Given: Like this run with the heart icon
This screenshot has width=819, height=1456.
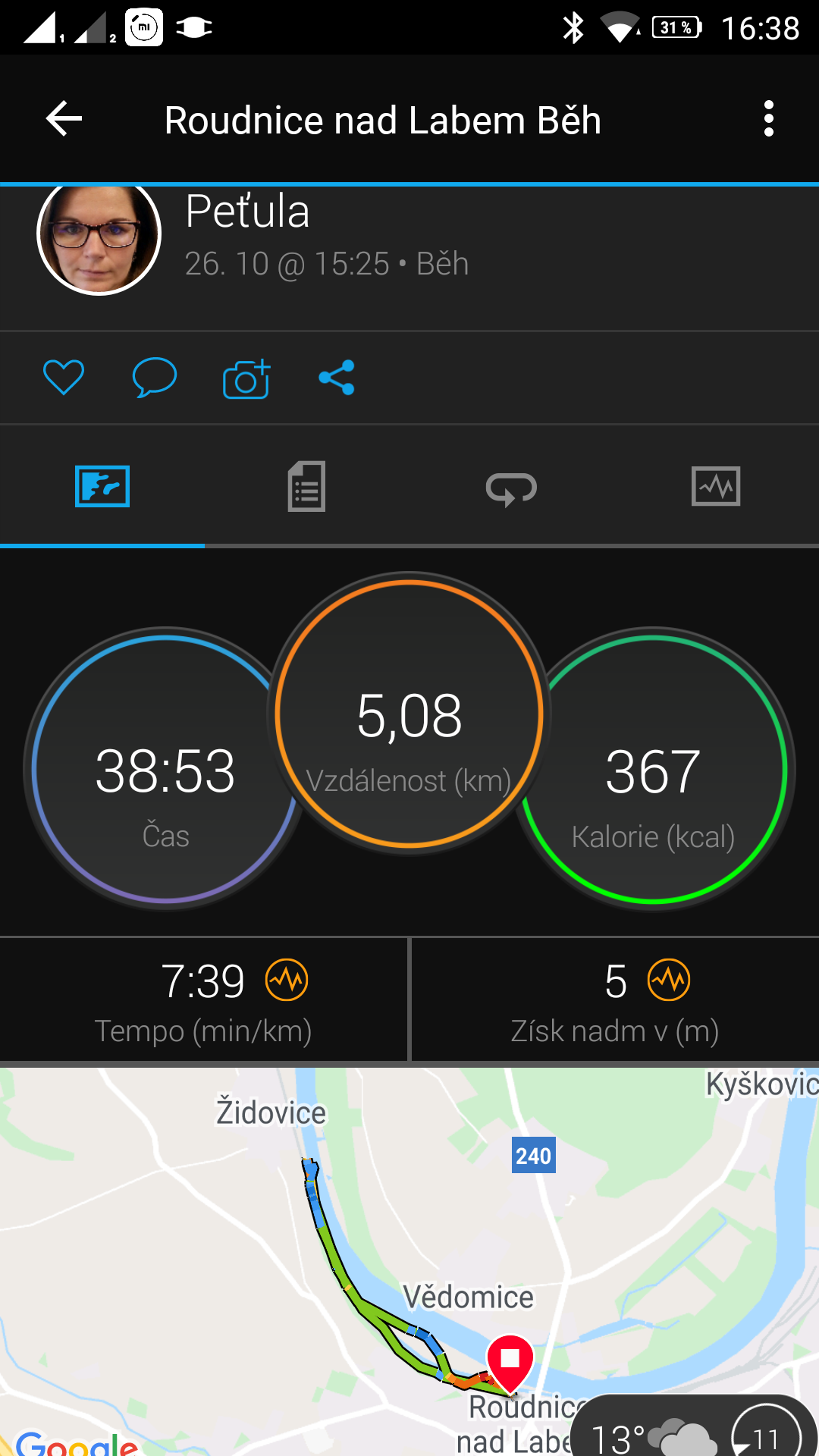Looking at the screenshot, I should tap(64, 377).
